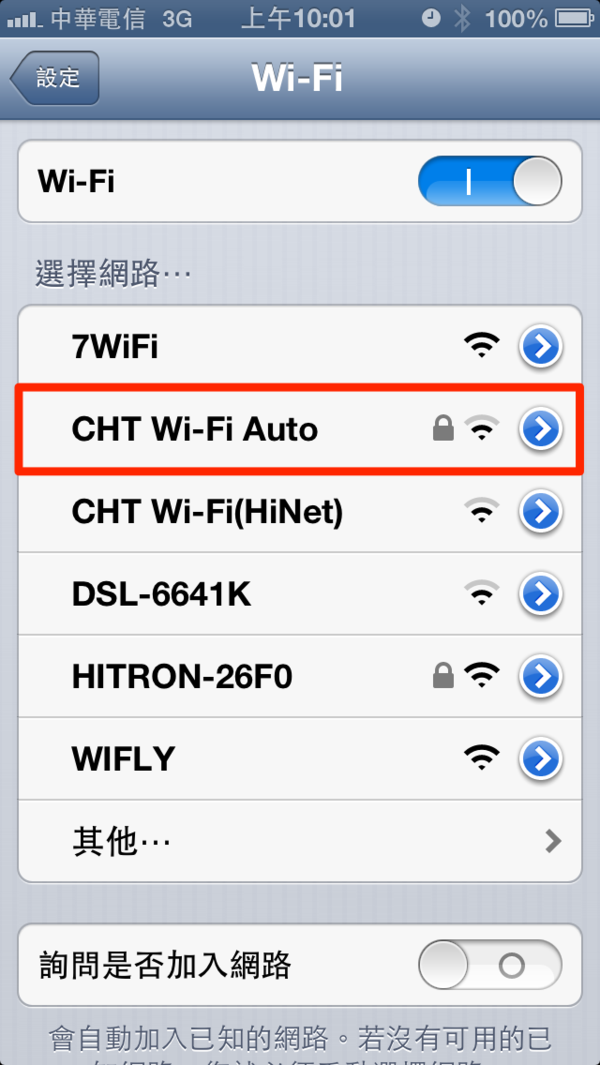Show details arrow for CHT Wi-Fi Auto
This screenshot has height=1065, width=600.
(540, 430)
